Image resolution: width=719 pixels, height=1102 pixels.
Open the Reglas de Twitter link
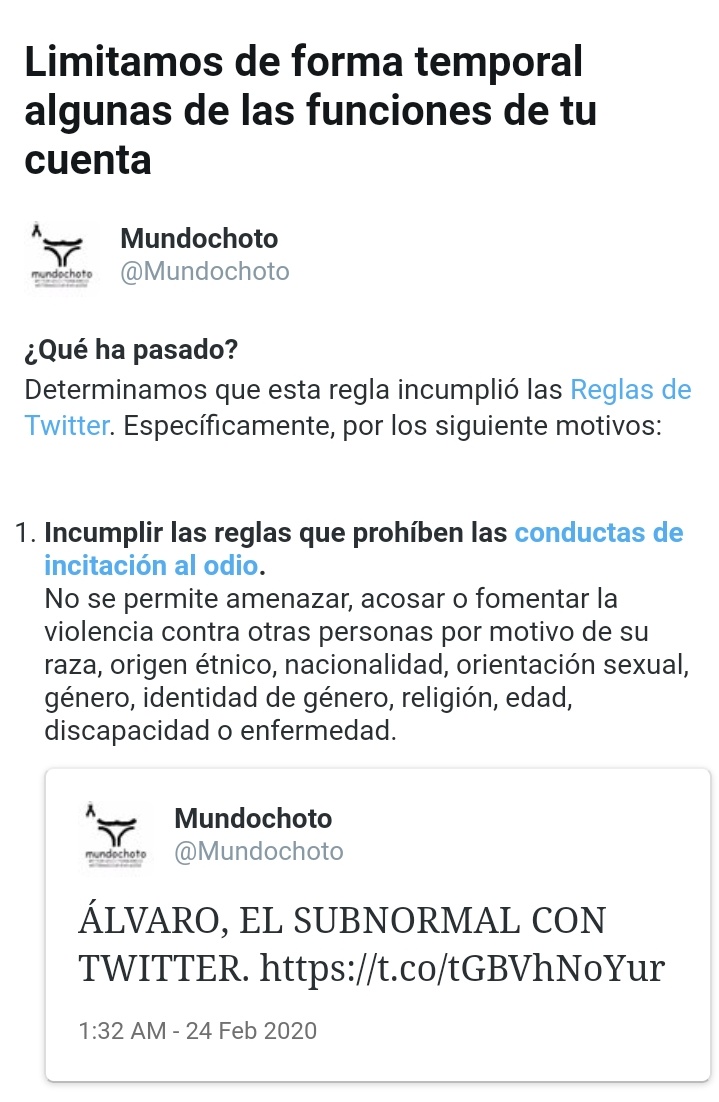pos(629,389)
